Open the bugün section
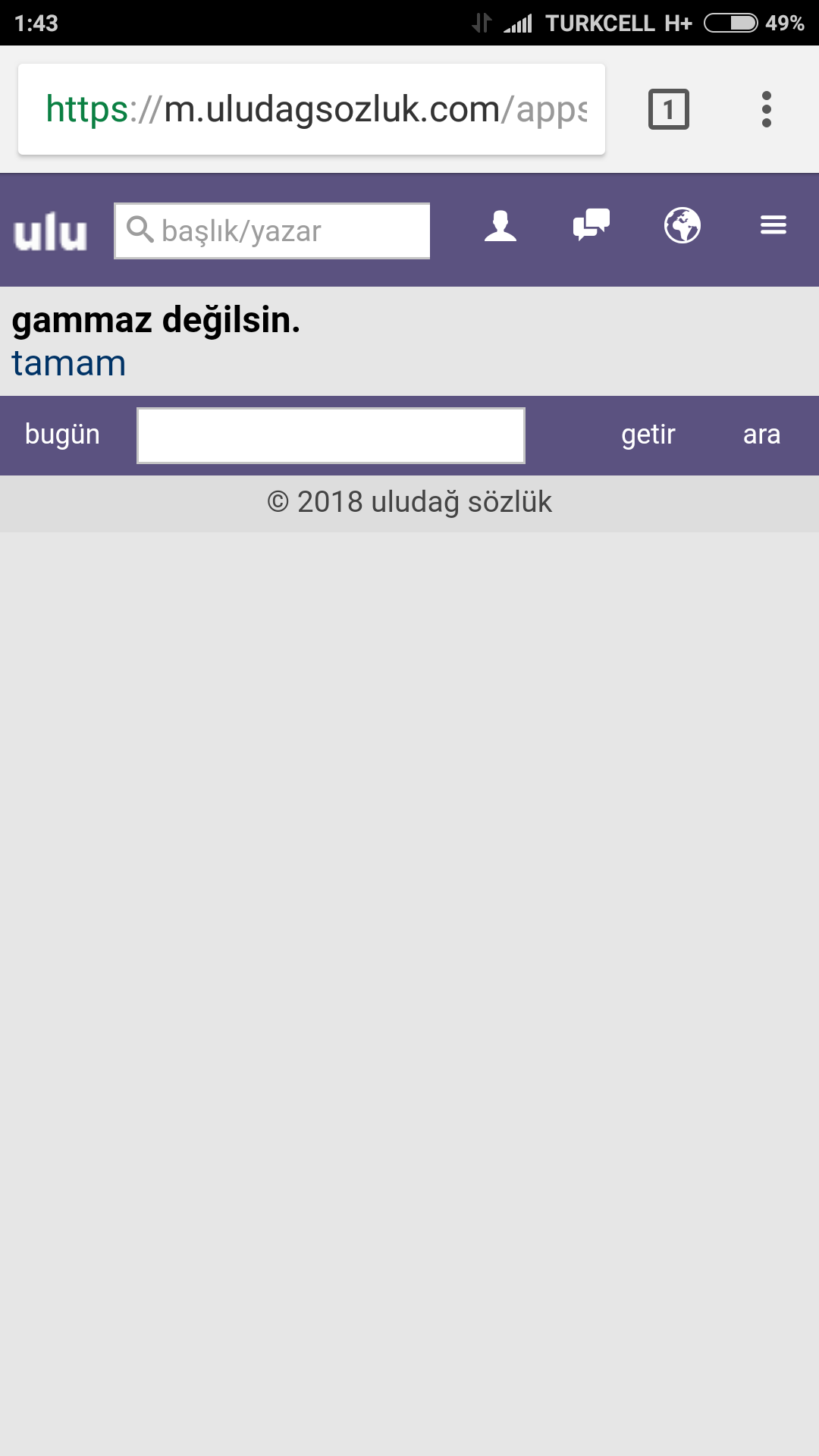The width and height of the screenshot is (819, 1456). (x=62, y=435)
